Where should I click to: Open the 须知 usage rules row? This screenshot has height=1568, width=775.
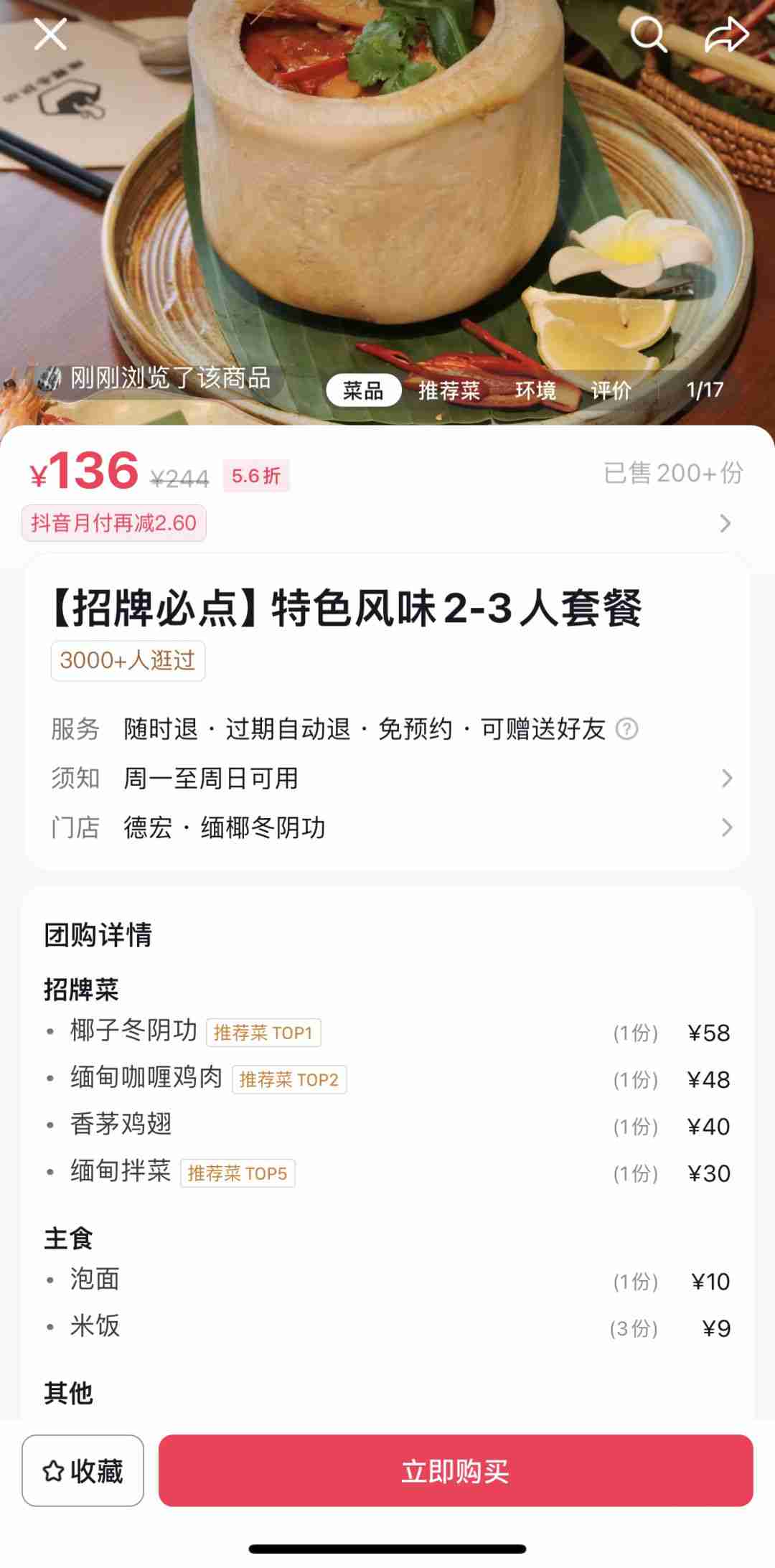387,779
